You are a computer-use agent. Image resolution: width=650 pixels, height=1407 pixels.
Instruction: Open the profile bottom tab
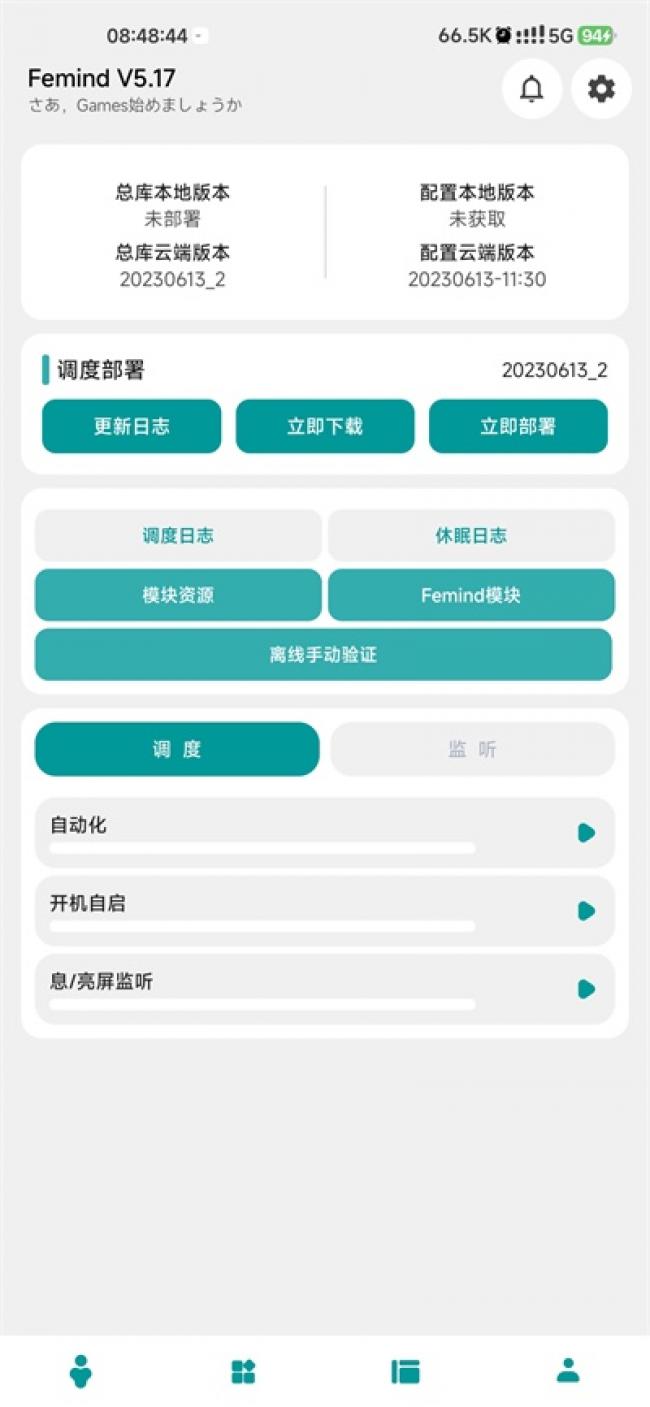(568, 1371)
